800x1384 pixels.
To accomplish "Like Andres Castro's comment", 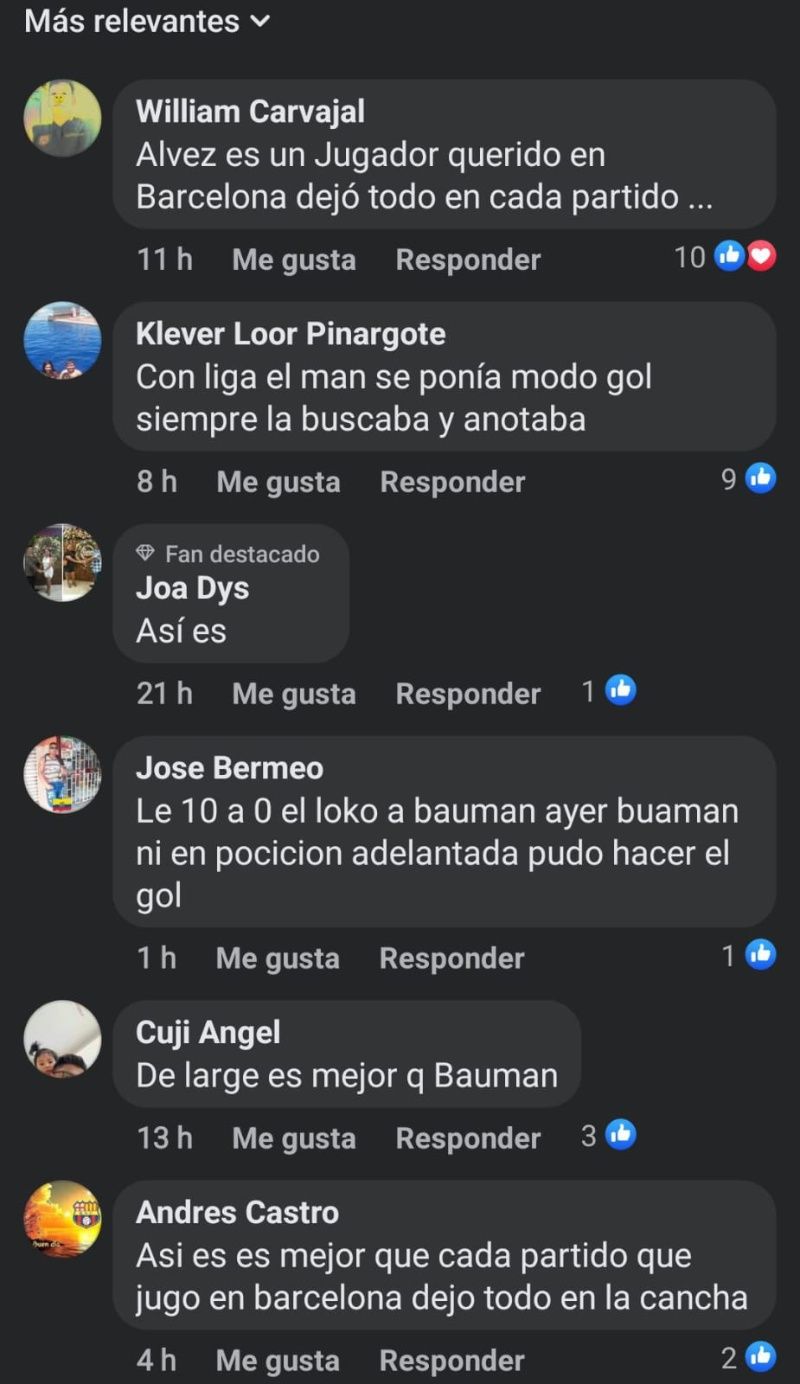I will coord(277,1360).
